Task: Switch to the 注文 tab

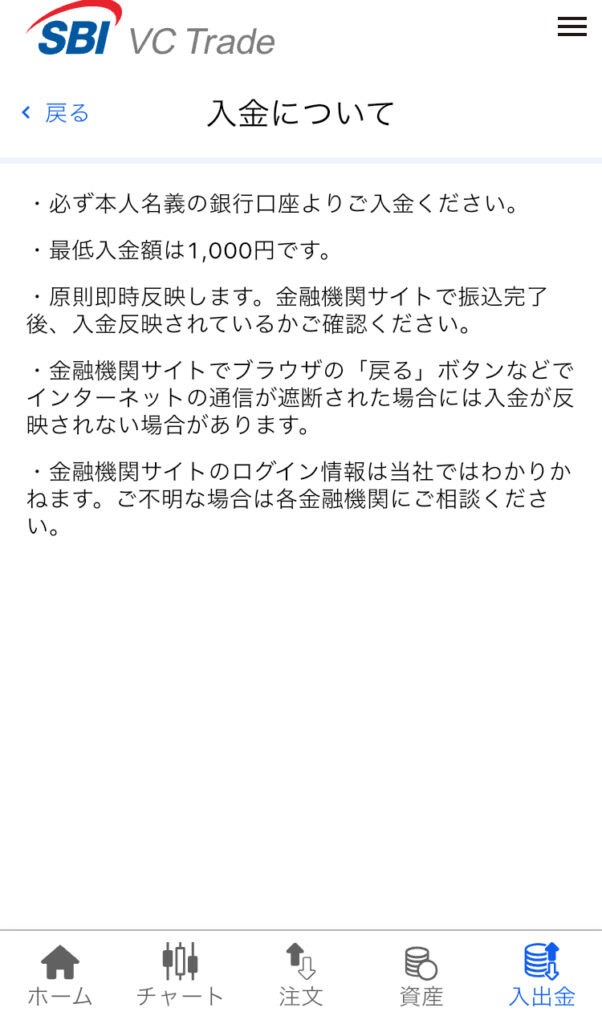Action: (x=301, y=976)
